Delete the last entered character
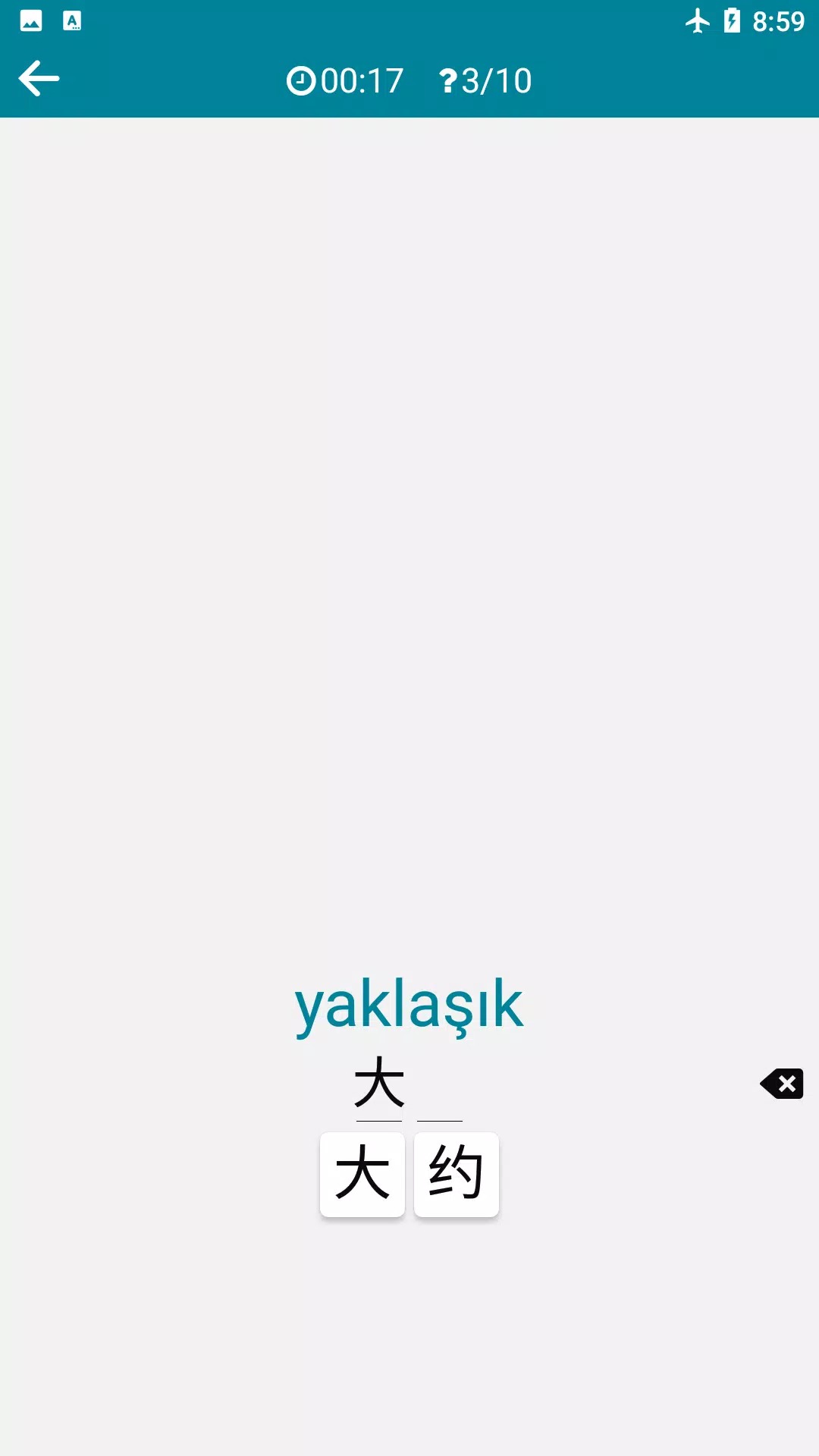This screenshot has height=1456, width=819. [x=782, y=1084]
